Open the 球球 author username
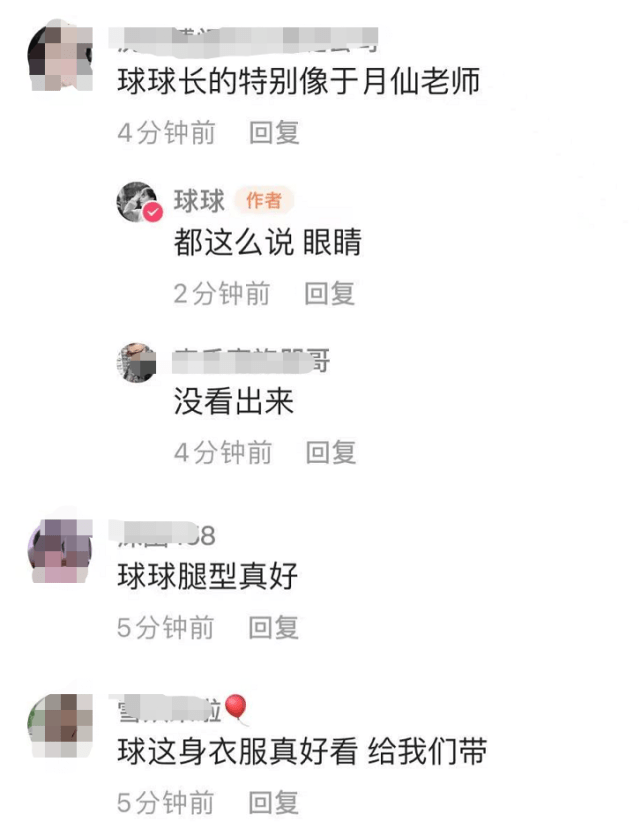The width and height of the screenshot is (641, 829). pos(199,201)
